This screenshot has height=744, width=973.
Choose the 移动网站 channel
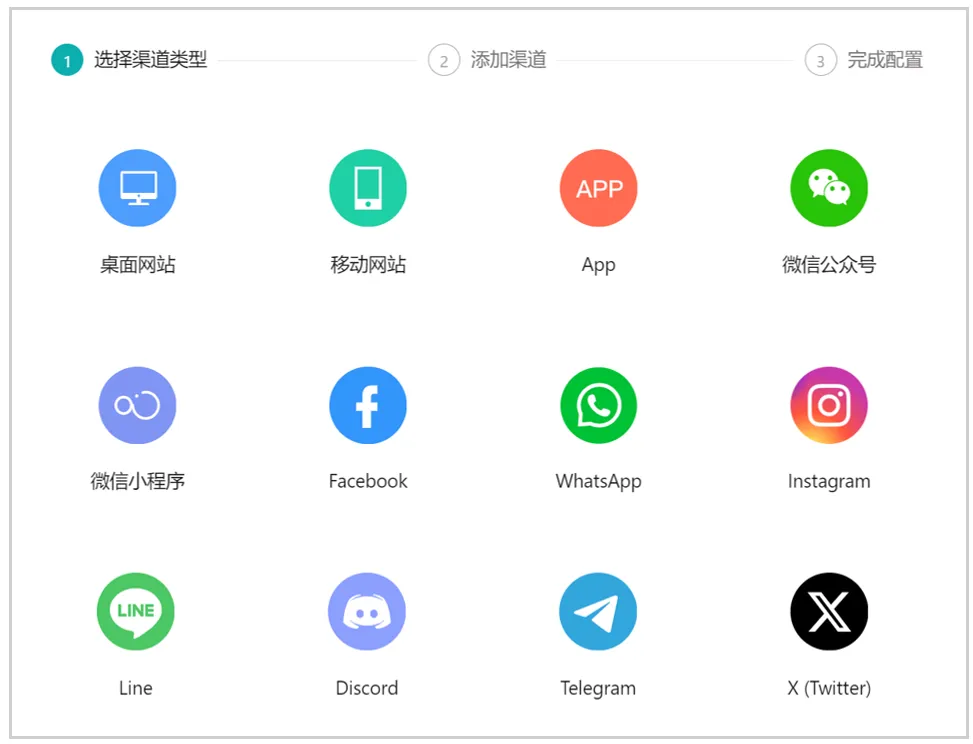(368, 188)
